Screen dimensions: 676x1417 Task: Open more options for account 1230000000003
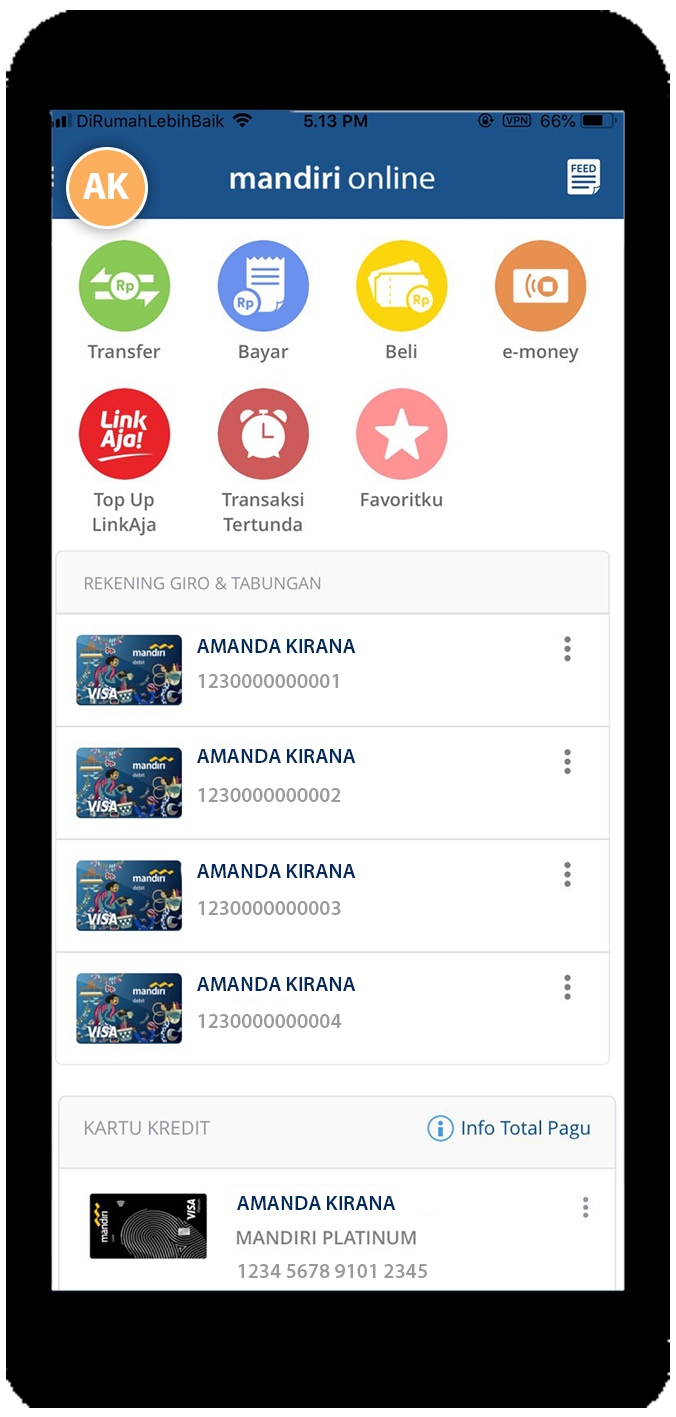tap(567, 875)
